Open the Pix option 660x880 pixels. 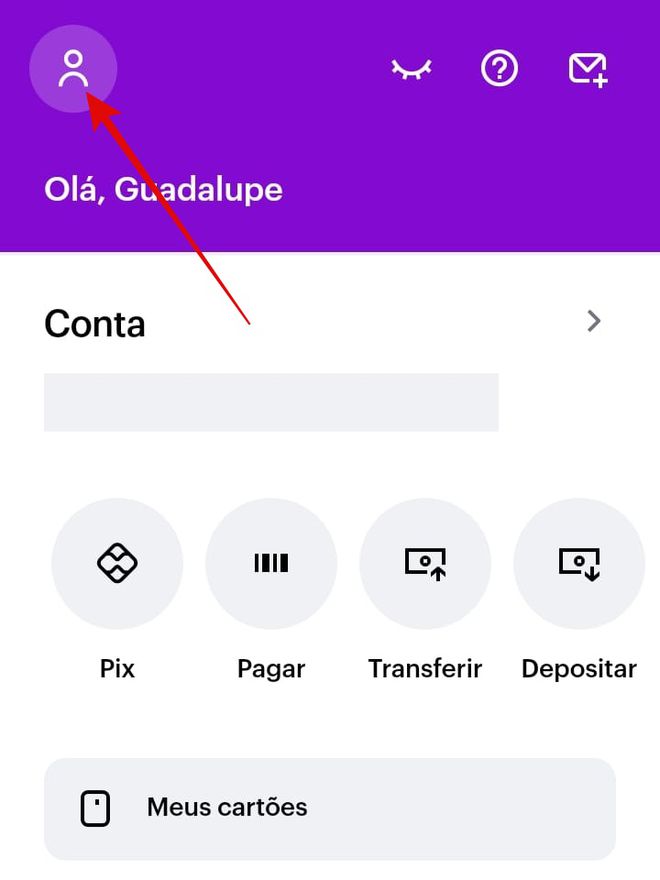click(x=117, y=564)
